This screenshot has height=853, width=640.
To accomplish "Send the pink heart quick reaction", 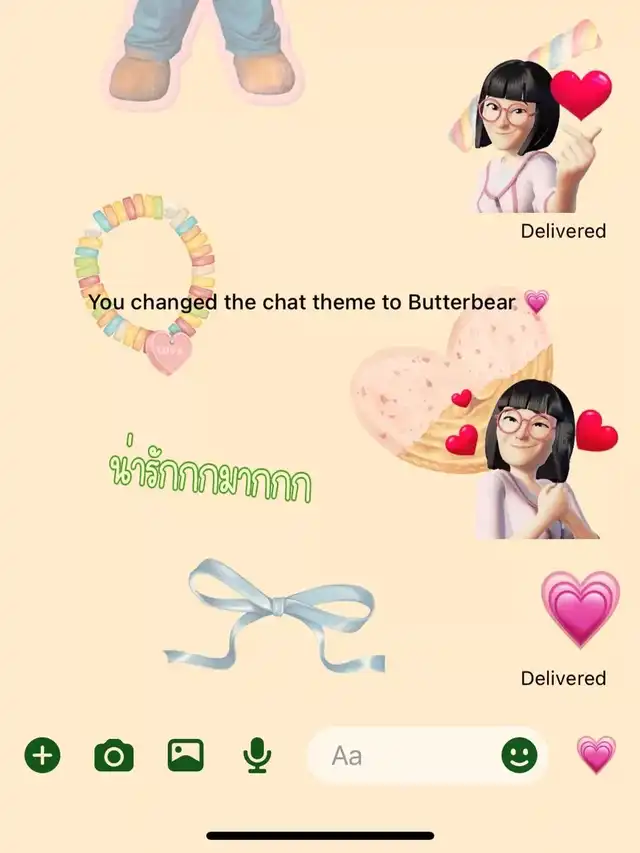I will 596,755.
